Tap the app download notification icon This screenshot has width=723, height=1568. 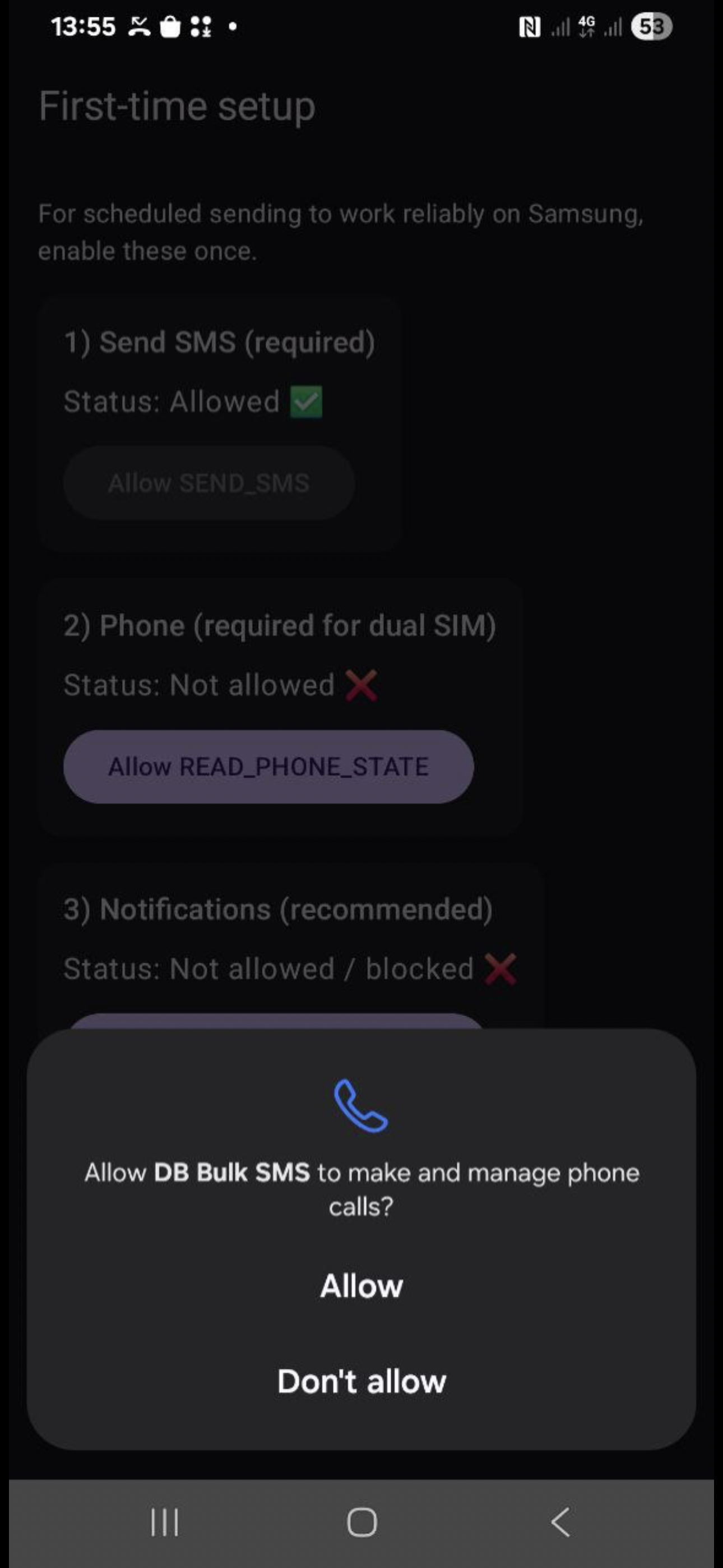(x=201, y=26)
